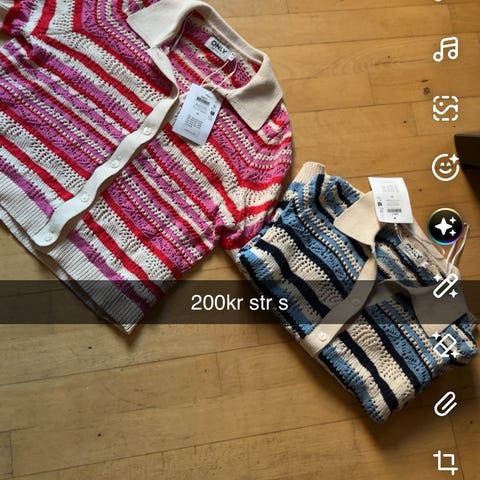Attach a link with the paperclip
The height and width of the screenshot is (480, 480).
point(446,404)
